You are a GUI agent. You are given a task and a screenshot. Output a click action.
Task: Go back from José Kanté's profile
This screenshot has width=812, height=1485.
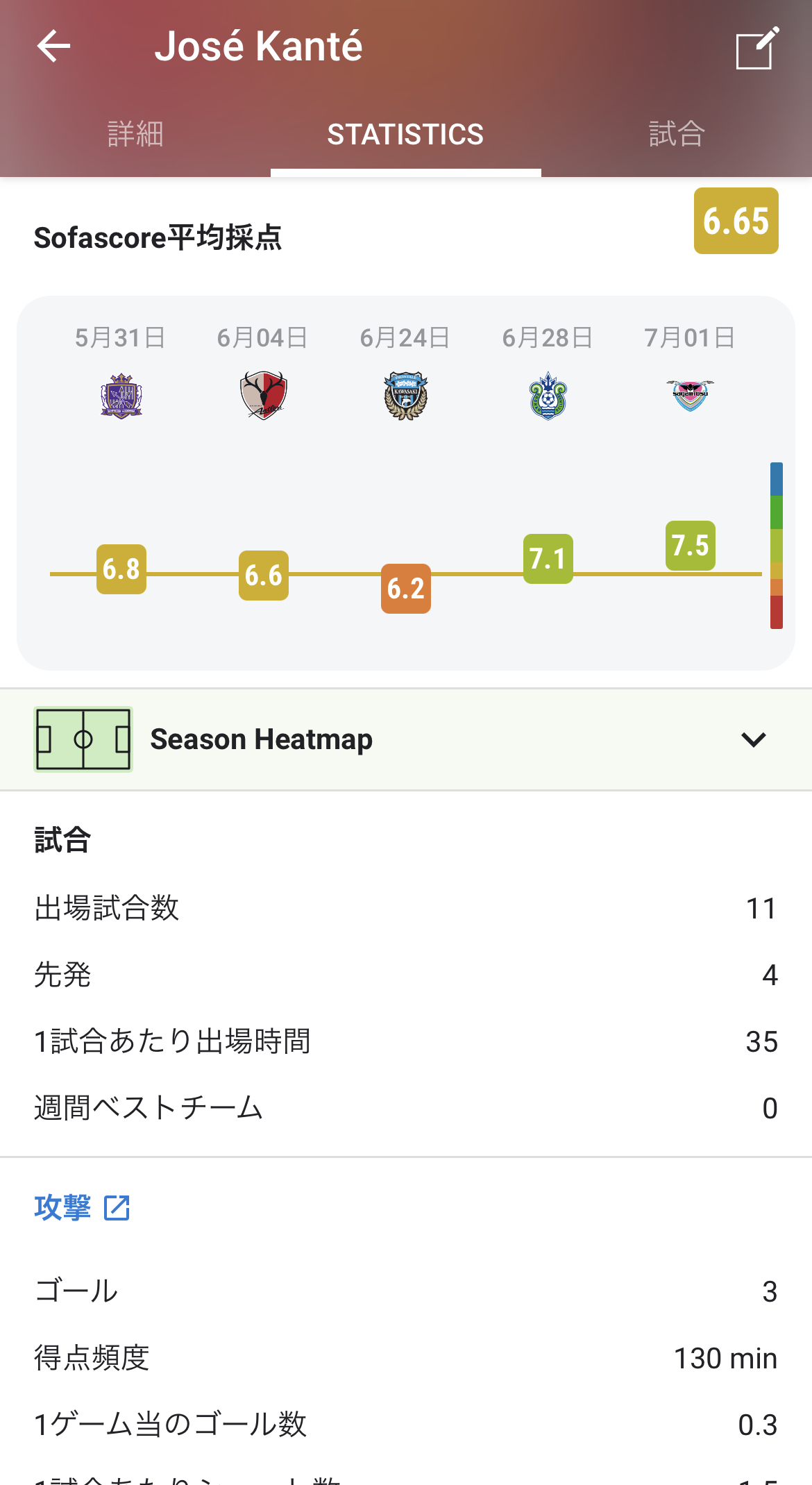[x=53, y=47]
